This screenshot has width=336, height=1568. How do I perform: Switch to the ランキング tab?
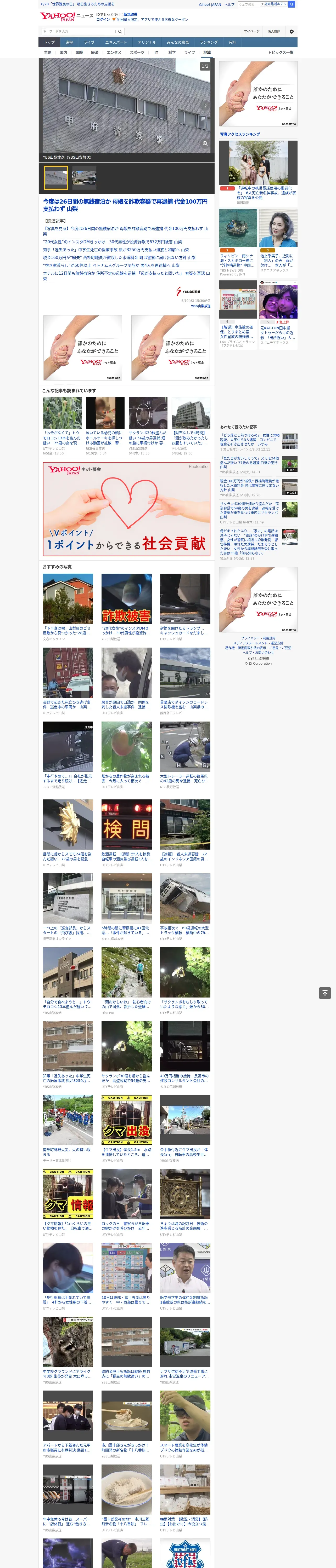coord(209,43)
